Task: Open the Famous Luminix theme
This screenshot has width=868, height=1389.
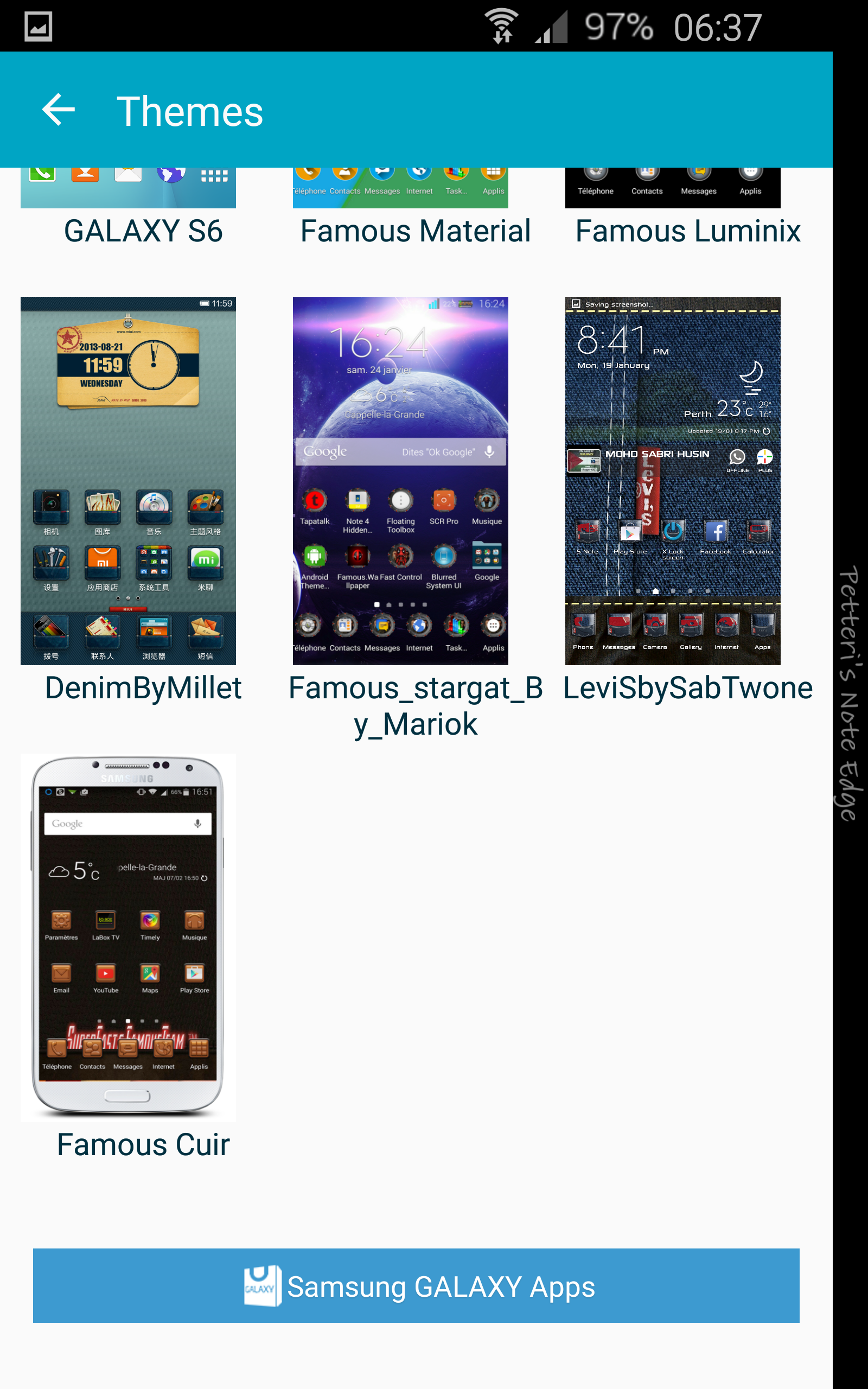Action: click(x=673, y=207)
